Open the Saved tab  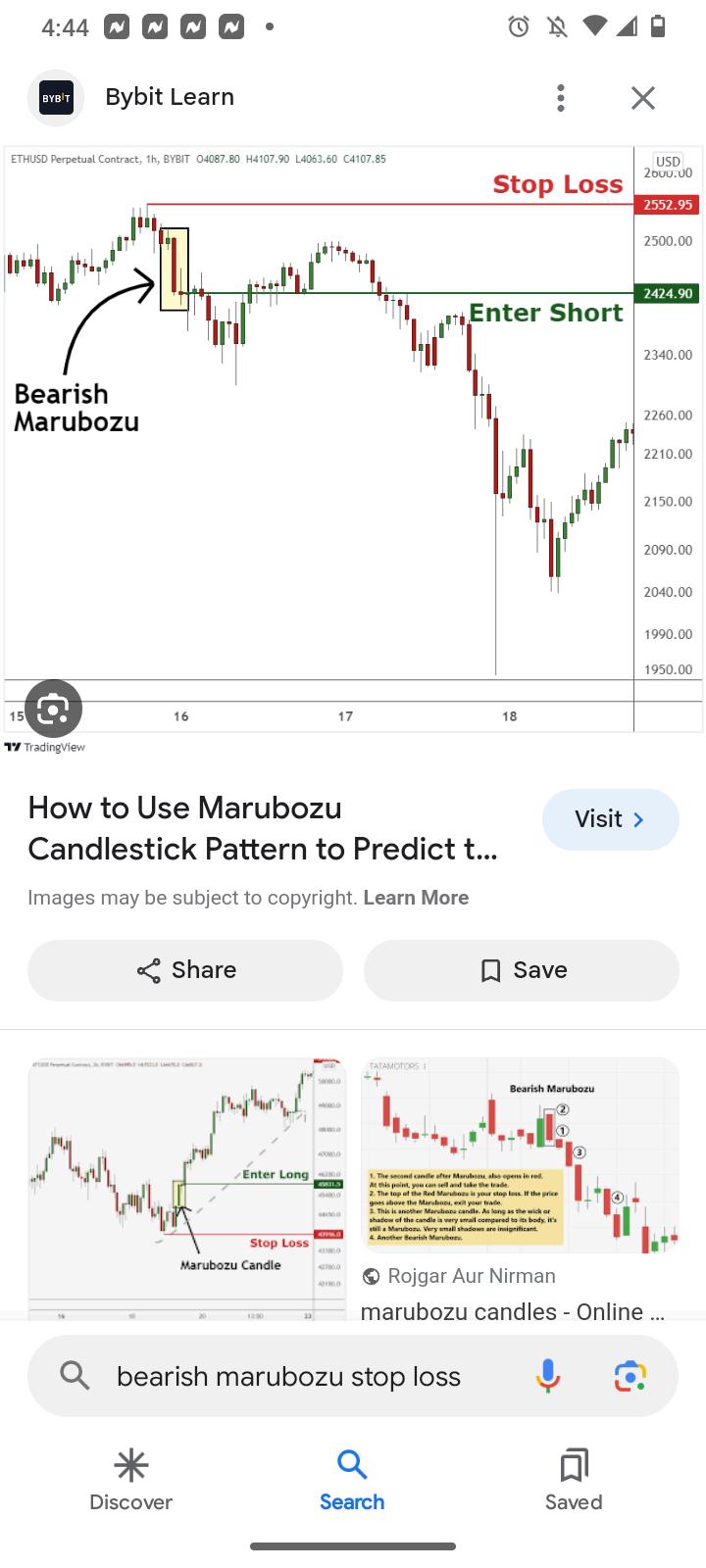click(574, 1480)
